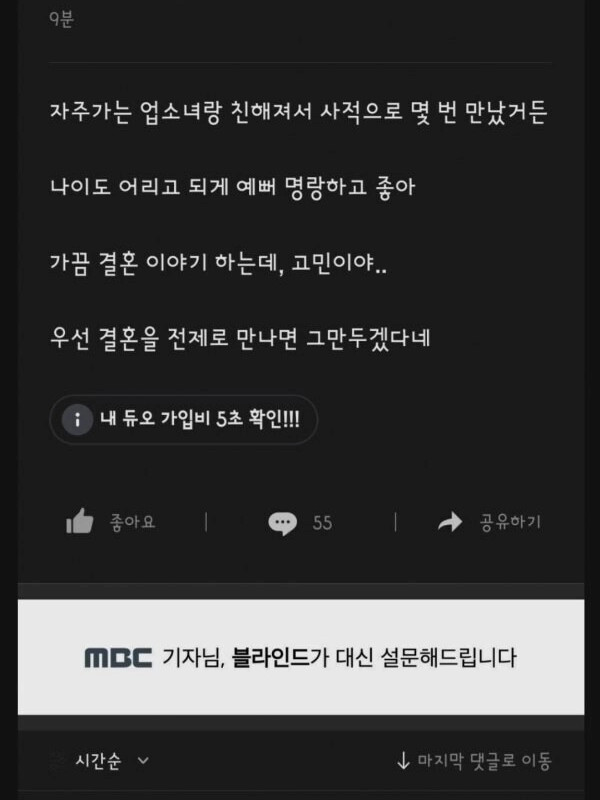Image resolution: width=600 pixels, height=800 pixels.
Task: Expand the 시간순 sort dropdown
Action: pyautogui.click(x=110, y=761)
